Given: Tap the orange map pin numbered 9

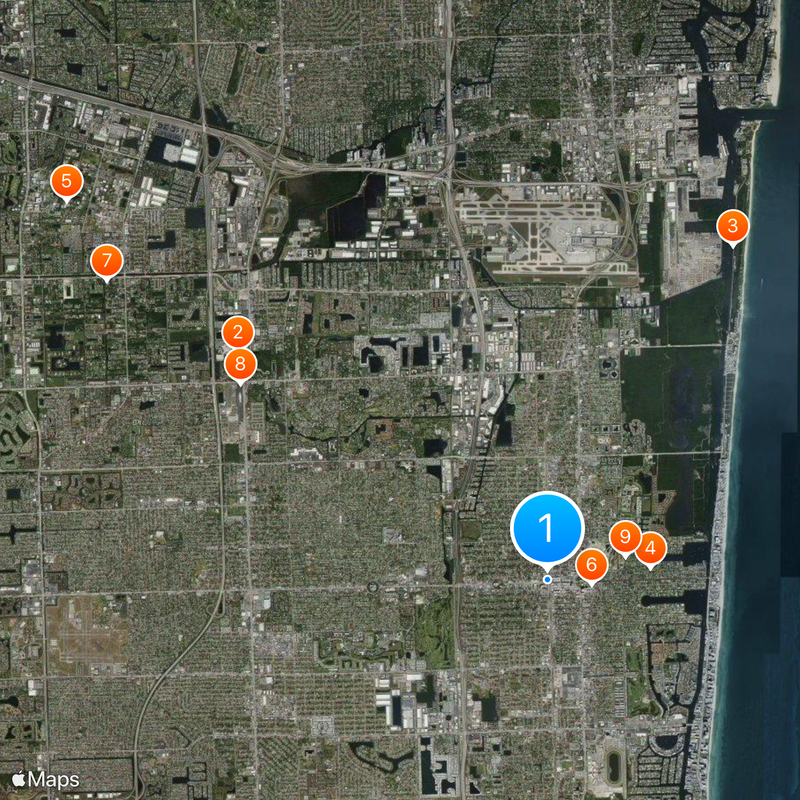Looking at the screenshot, I should 625,538.
